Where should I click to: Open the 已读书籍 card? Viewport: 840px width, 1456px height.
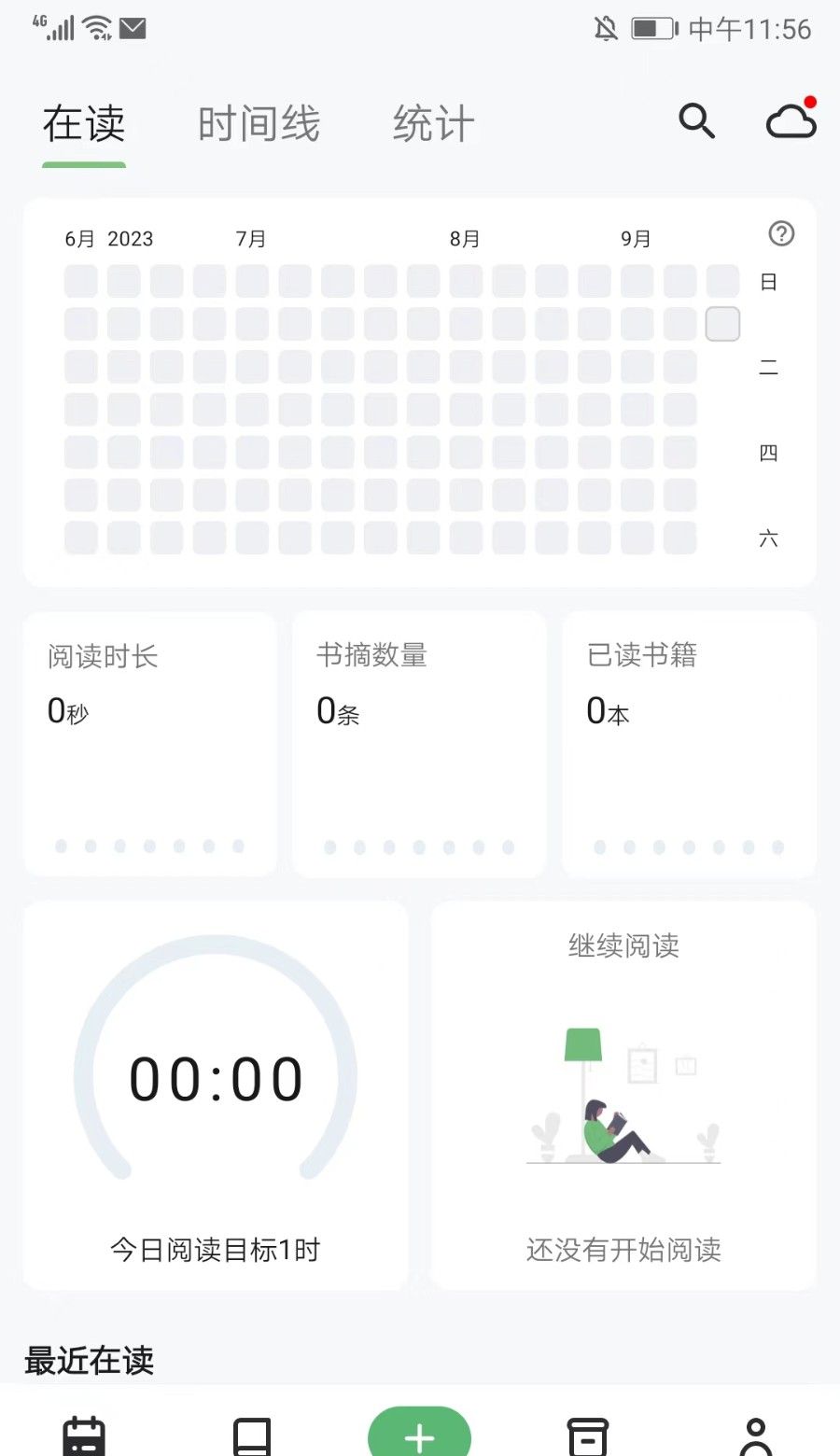coord(688,744)
